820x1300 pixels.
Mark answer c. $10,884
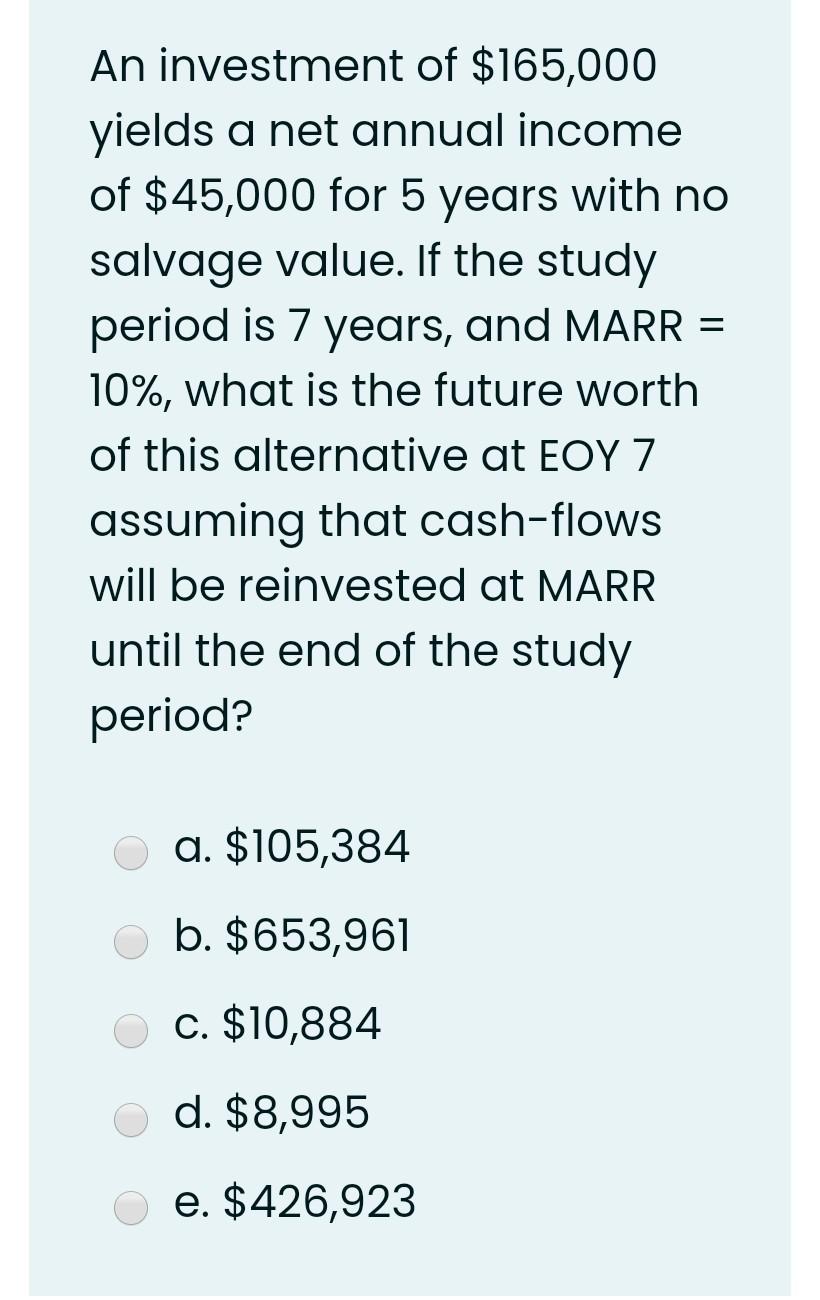(x=131, y=1029)
